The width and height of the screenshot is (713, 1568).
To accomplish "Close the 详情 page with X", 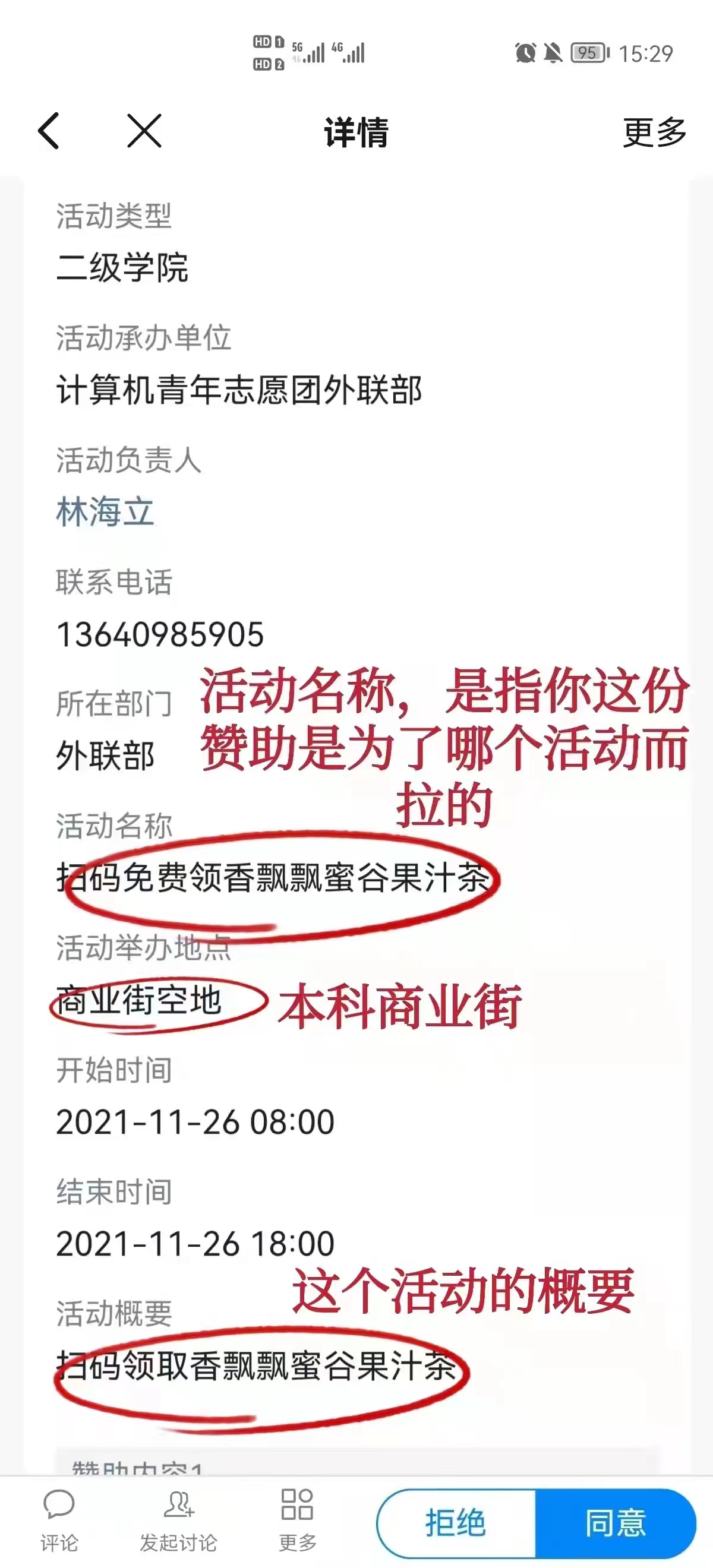I will coord(144,131).
